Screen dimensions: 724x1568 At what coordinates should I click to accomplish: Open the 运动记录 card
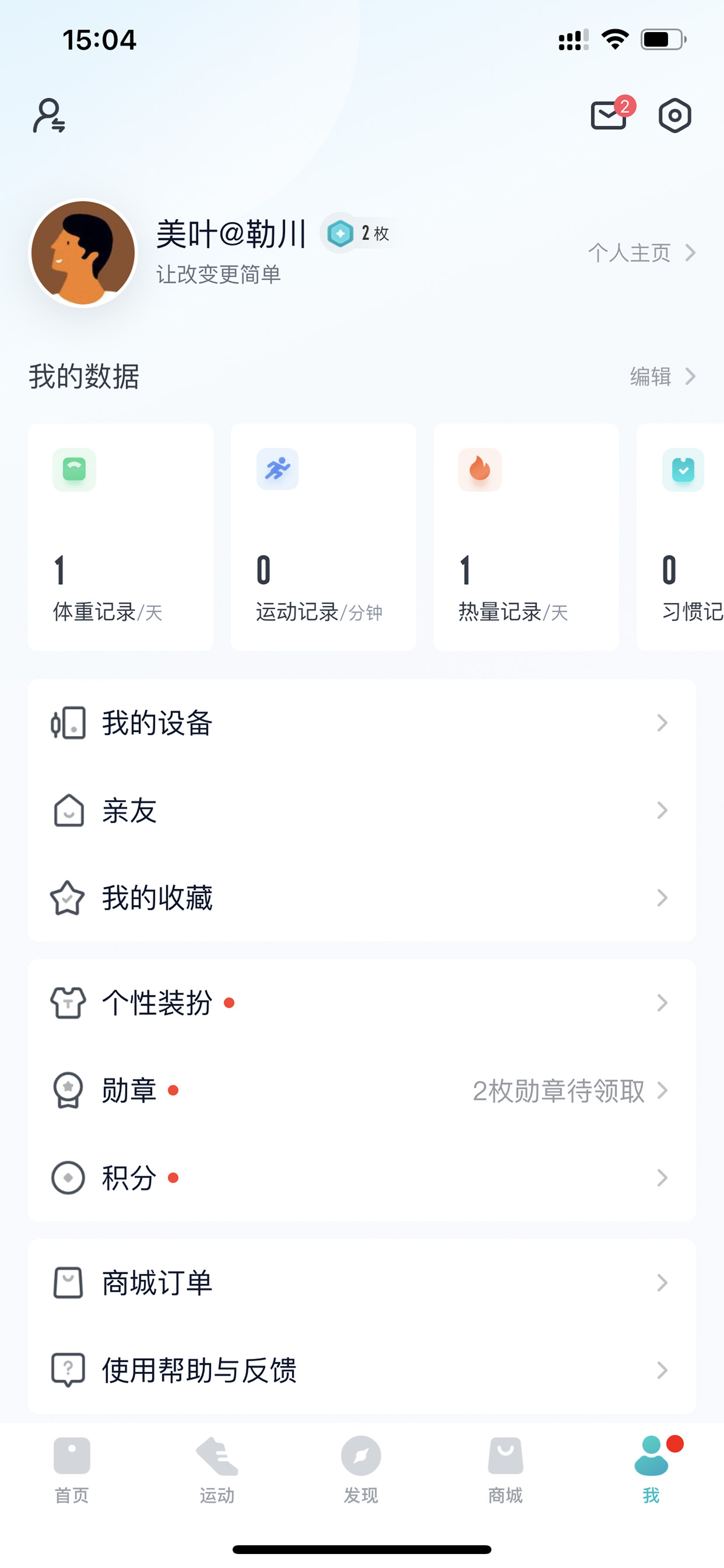(x=323, y=537)
